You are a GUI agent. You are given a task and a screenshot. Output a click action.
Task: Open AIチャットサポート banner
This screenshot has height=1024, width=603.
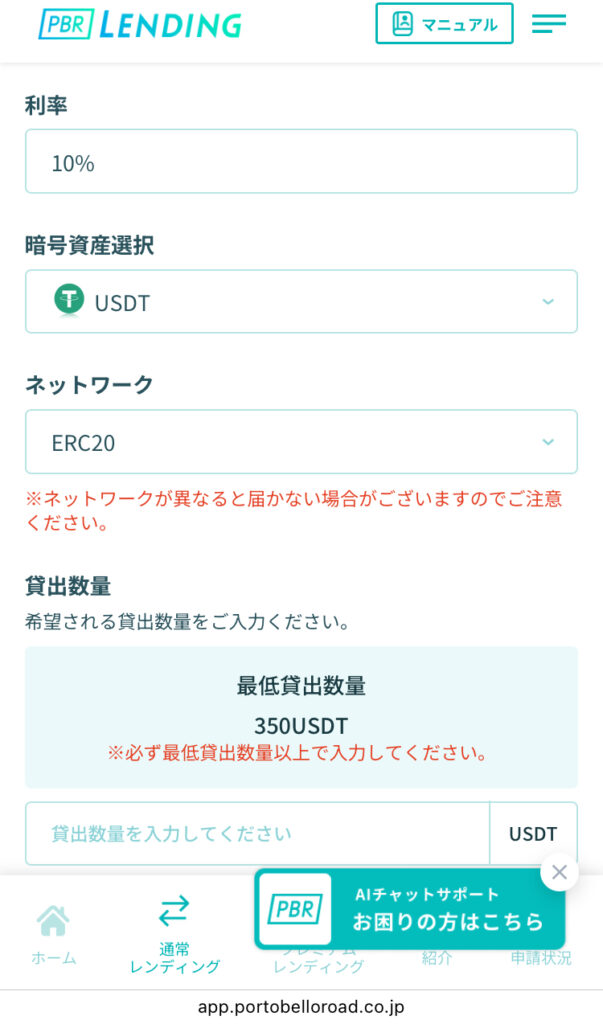(x=410, y=909)
